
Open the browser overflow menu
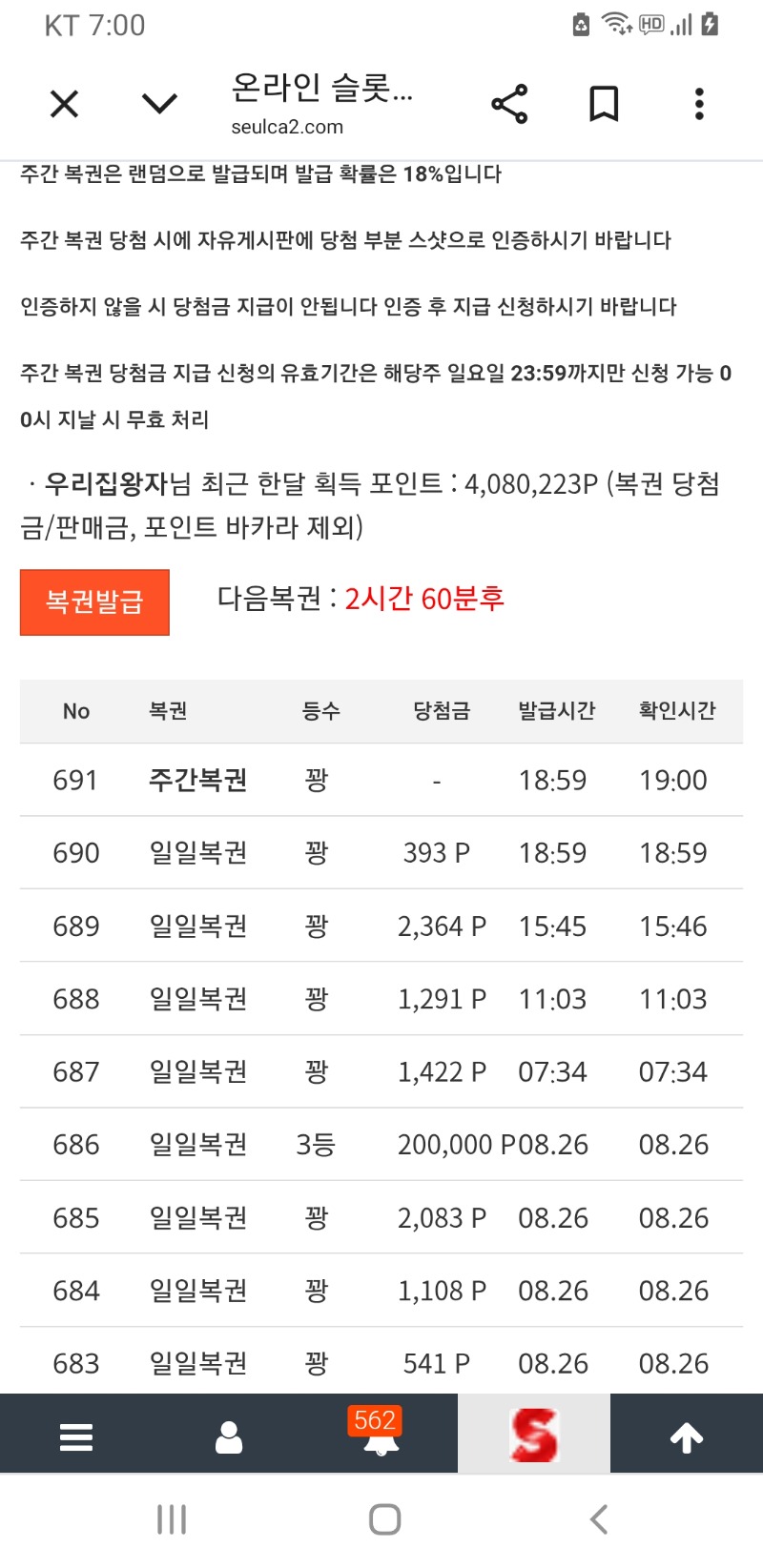[x=699, y=104]
